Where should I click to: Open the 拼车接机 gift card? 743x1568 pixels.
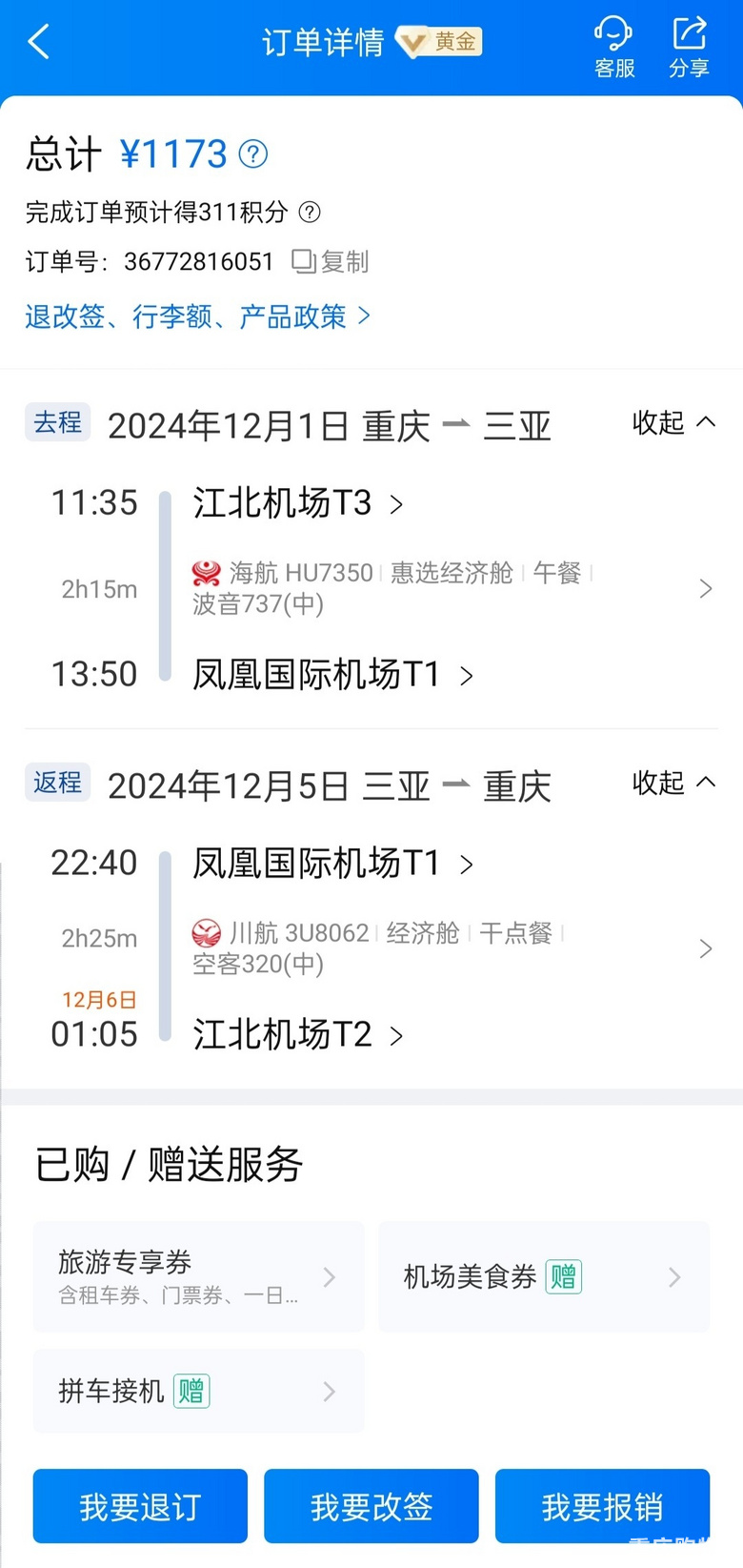[198, 1391]
